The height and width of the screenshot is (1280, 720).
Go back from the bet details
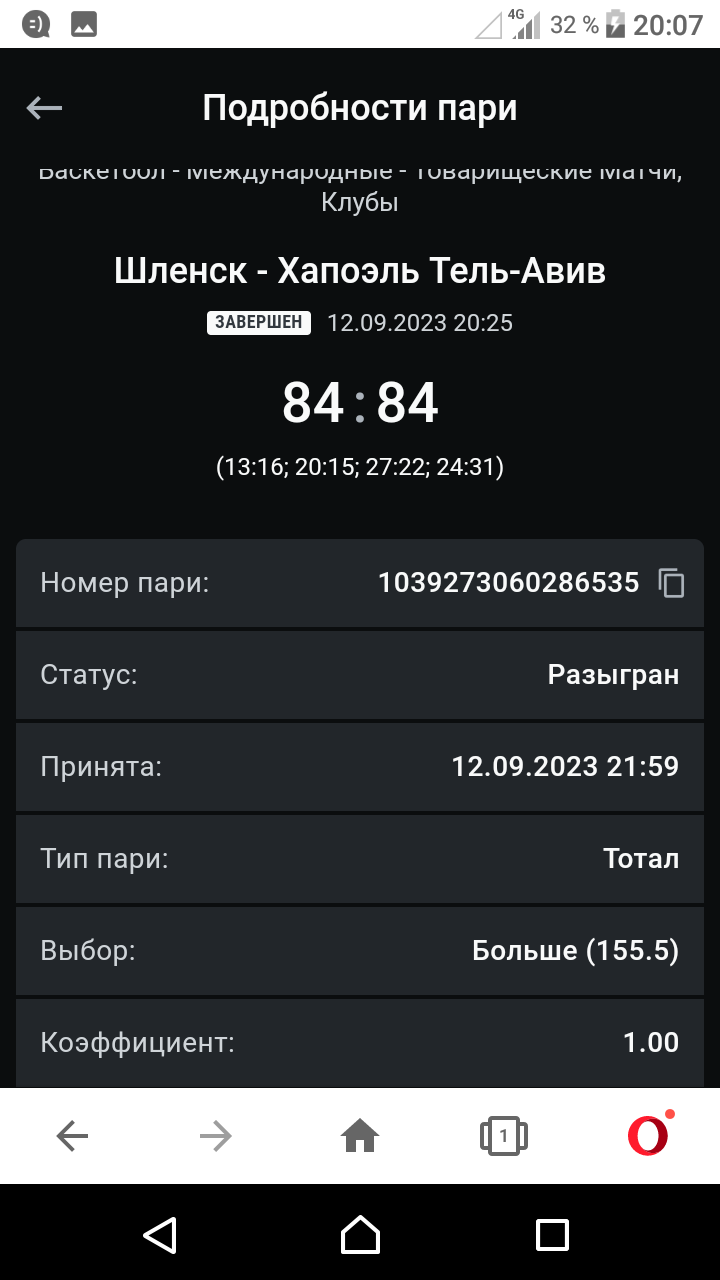[x=44, y=108]
